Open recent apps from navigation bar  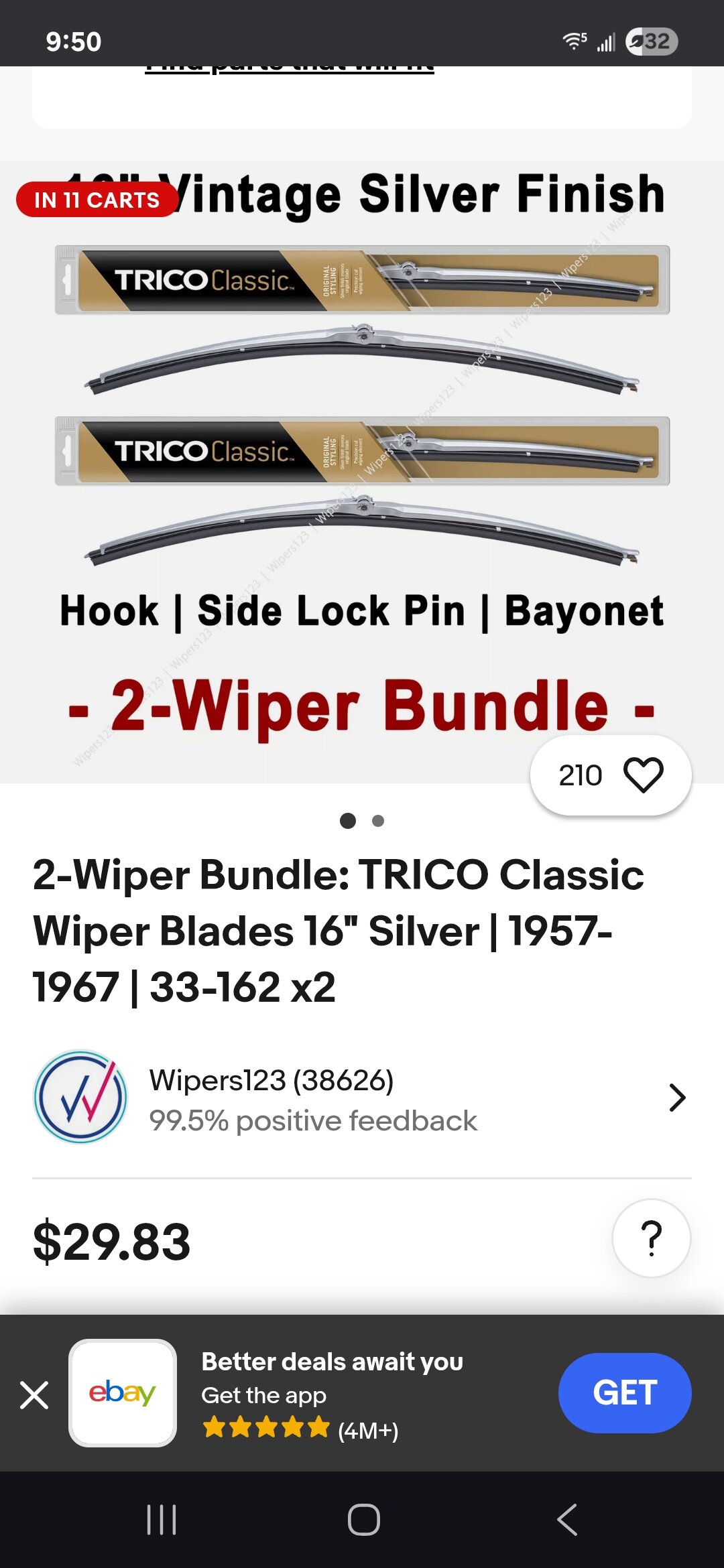[x=162, y=1520]
